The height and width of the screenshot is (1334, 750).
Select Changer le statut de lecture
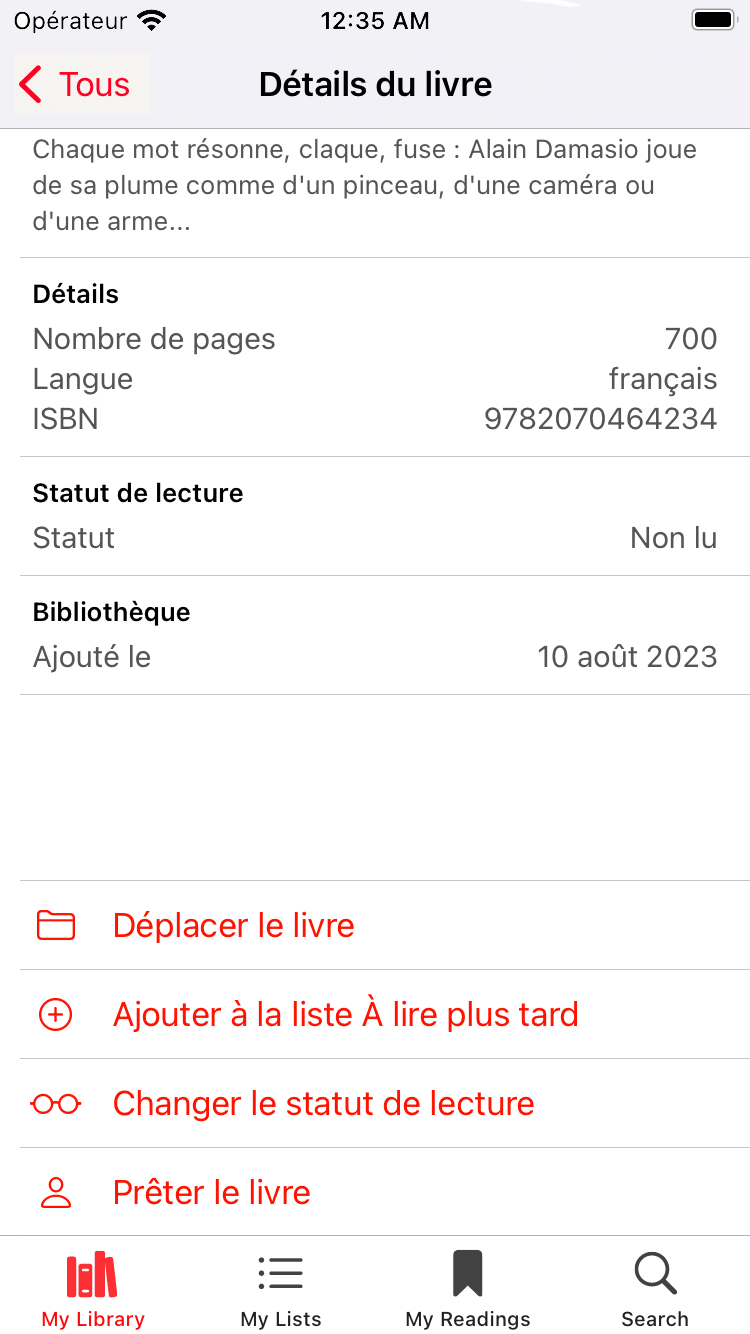click(x=385, y=1103)
